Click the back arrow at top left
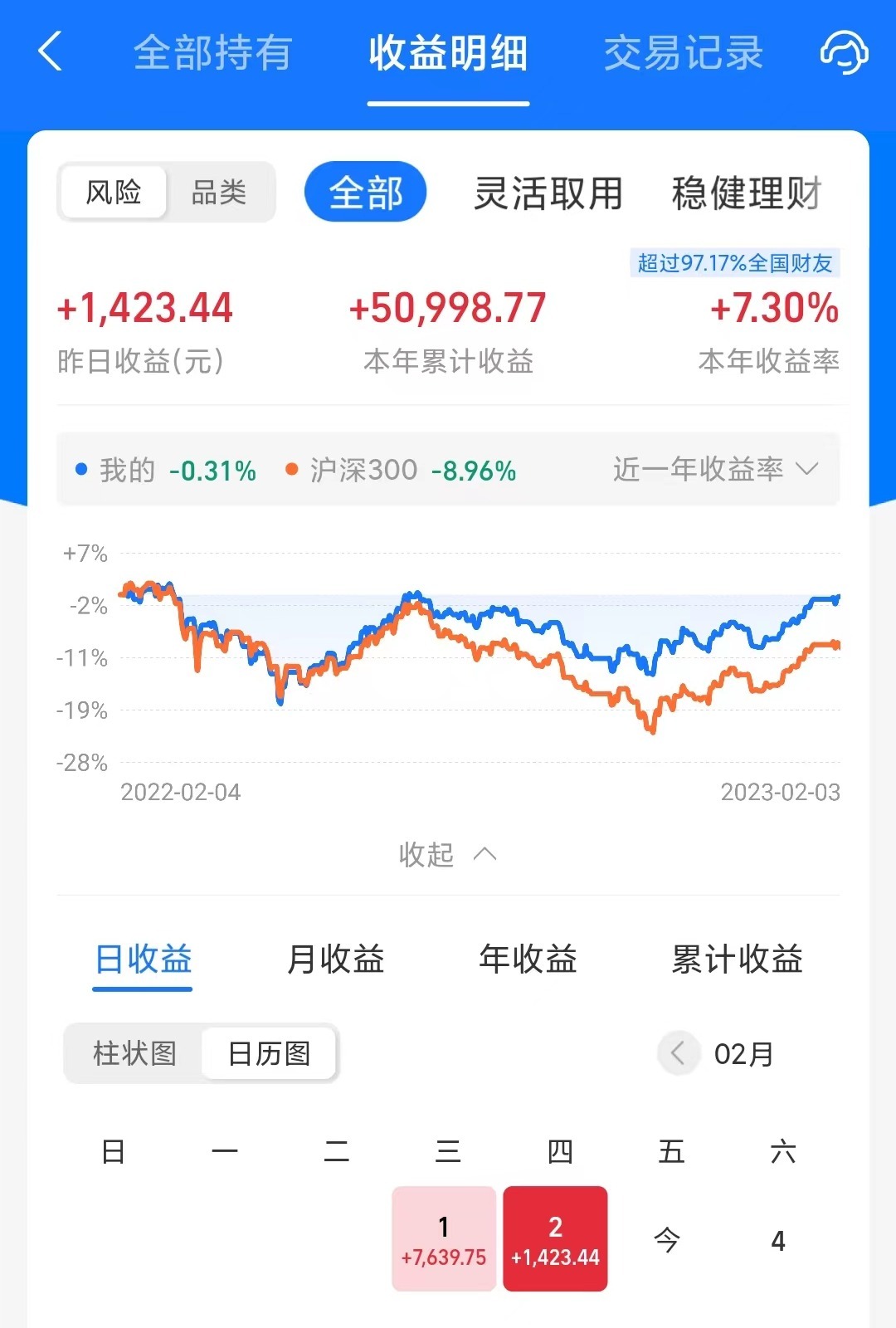 click(x=50, y=51)
